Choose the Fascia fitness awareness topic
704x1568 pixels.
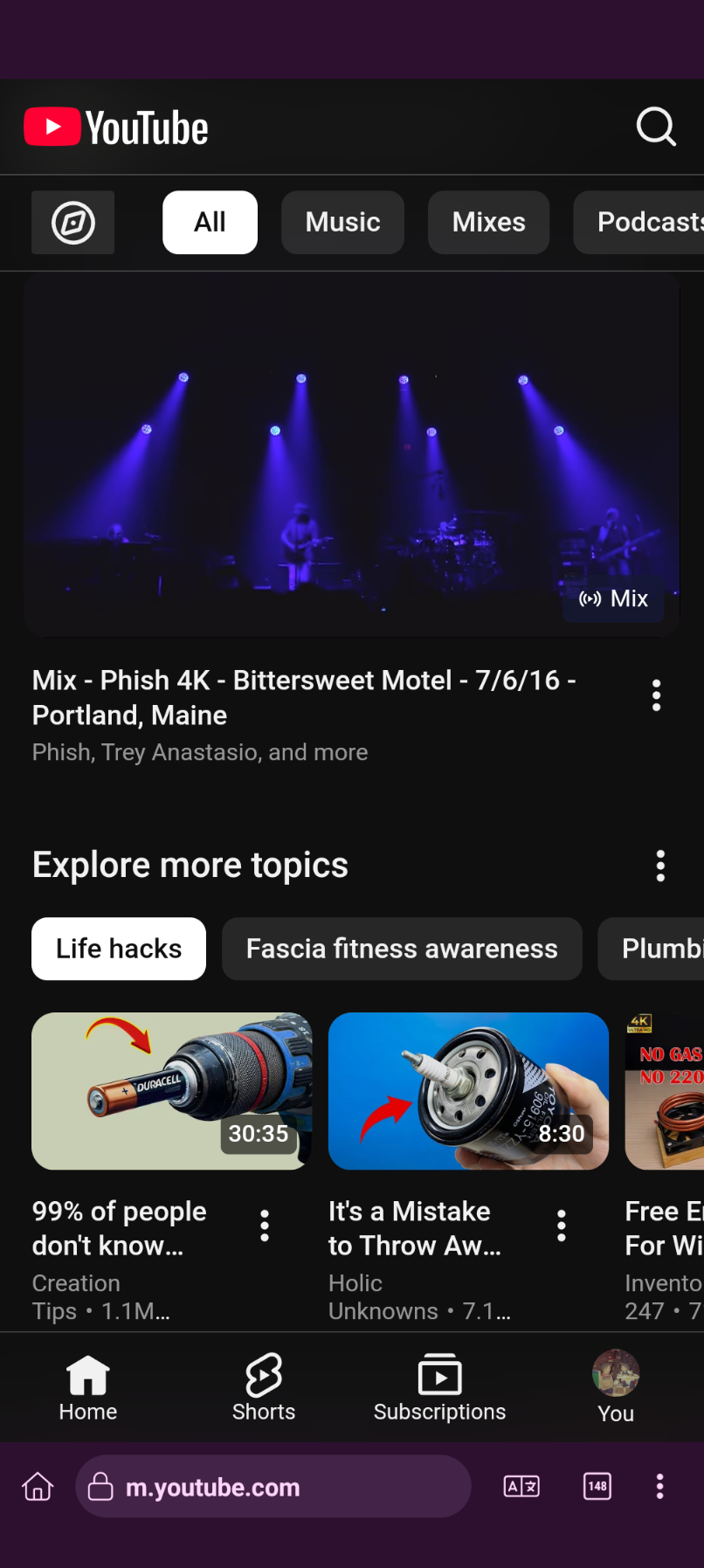point(402,949)
